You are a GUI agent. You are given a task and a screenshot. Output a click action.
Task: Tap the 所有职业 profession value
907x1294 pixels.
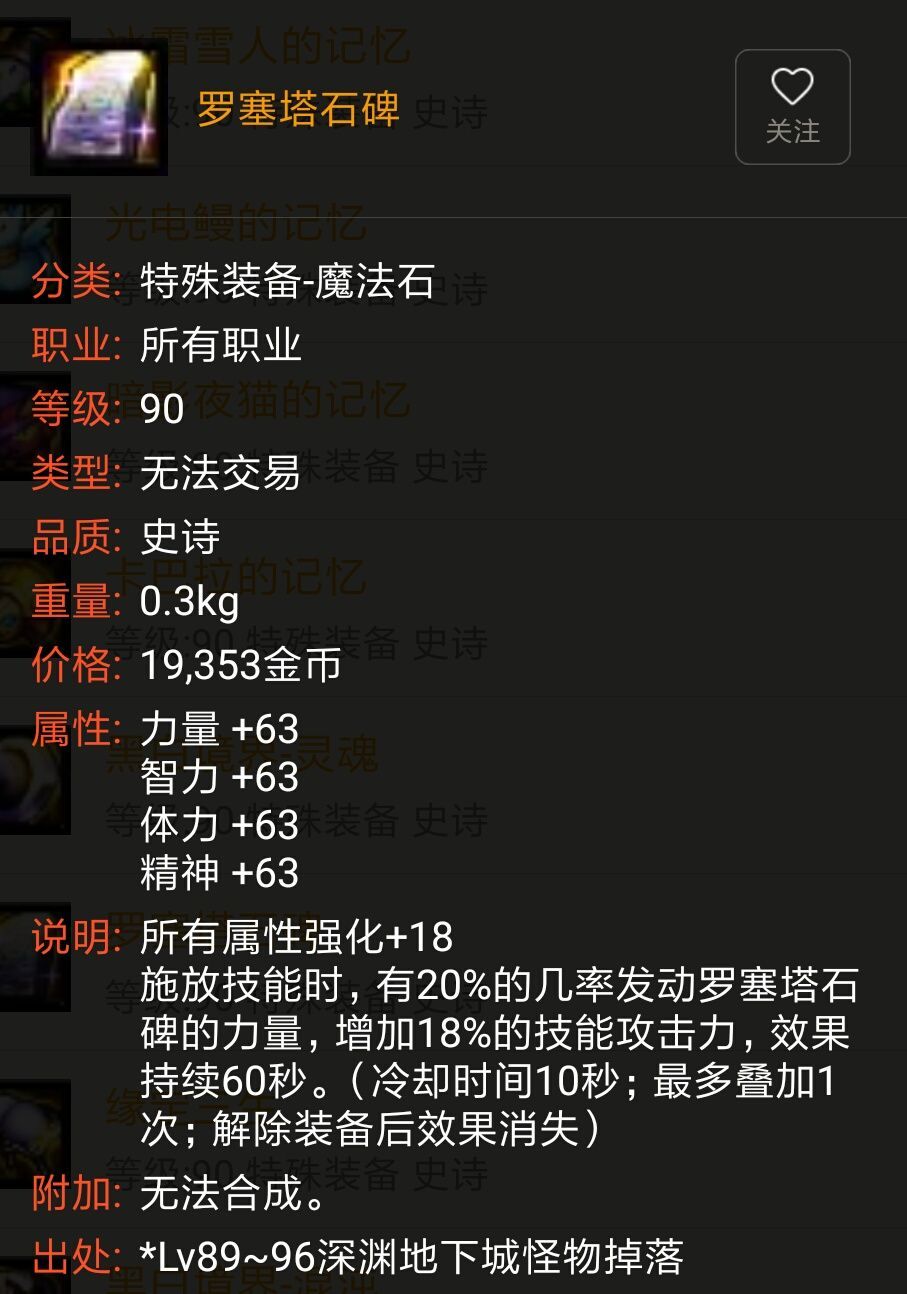tap(222, 345)
